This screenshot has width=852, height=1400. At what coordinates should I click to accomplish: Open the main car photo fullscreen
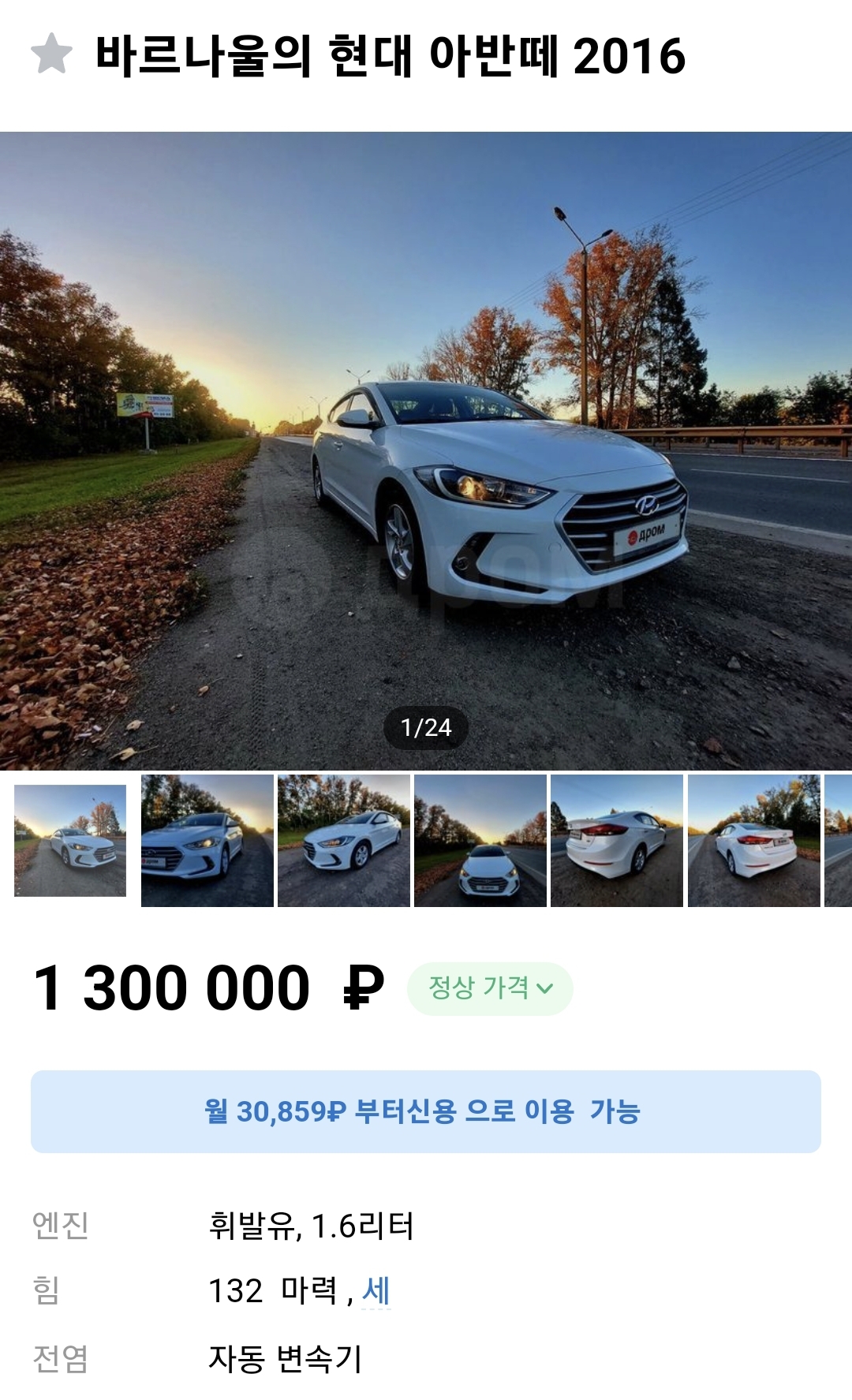(x=426, y=450)
